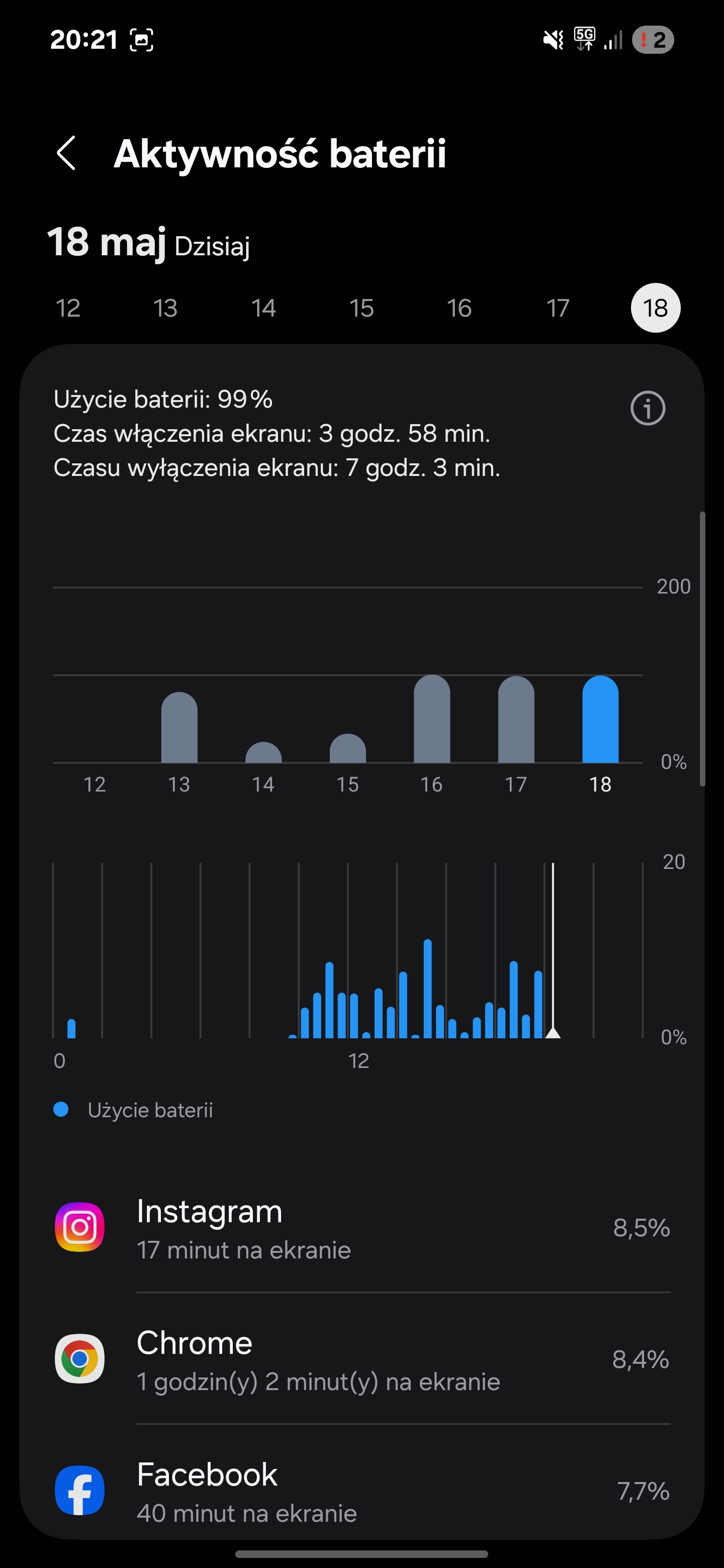This screenshot has height=1568, width=724.
Task: Select day 17 in the date strip
Action: pos(557,308)
